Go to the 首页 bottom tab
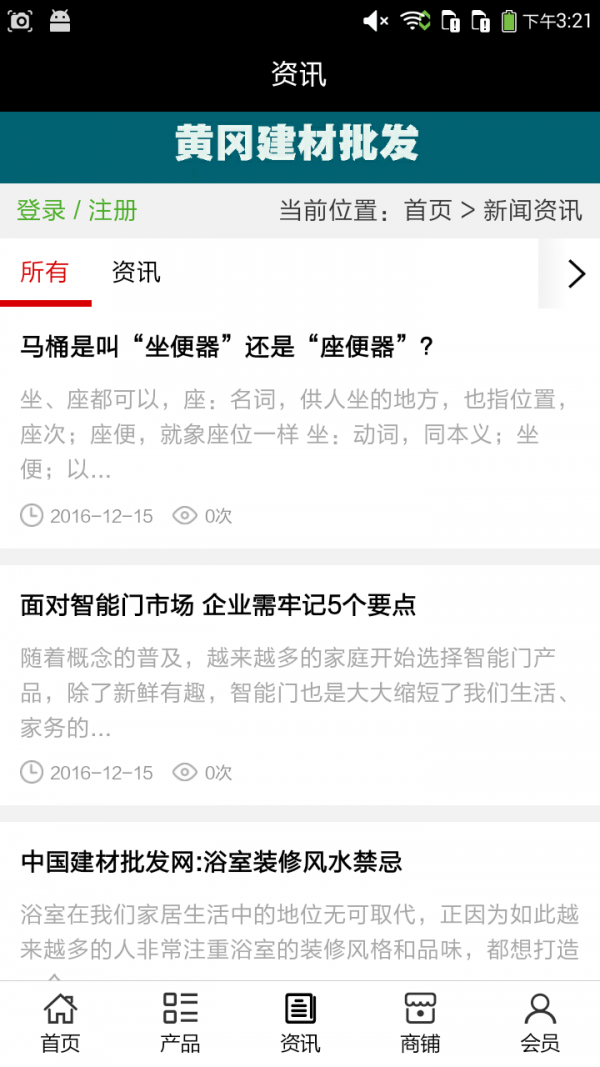600x1067 pixels. 61,1023
